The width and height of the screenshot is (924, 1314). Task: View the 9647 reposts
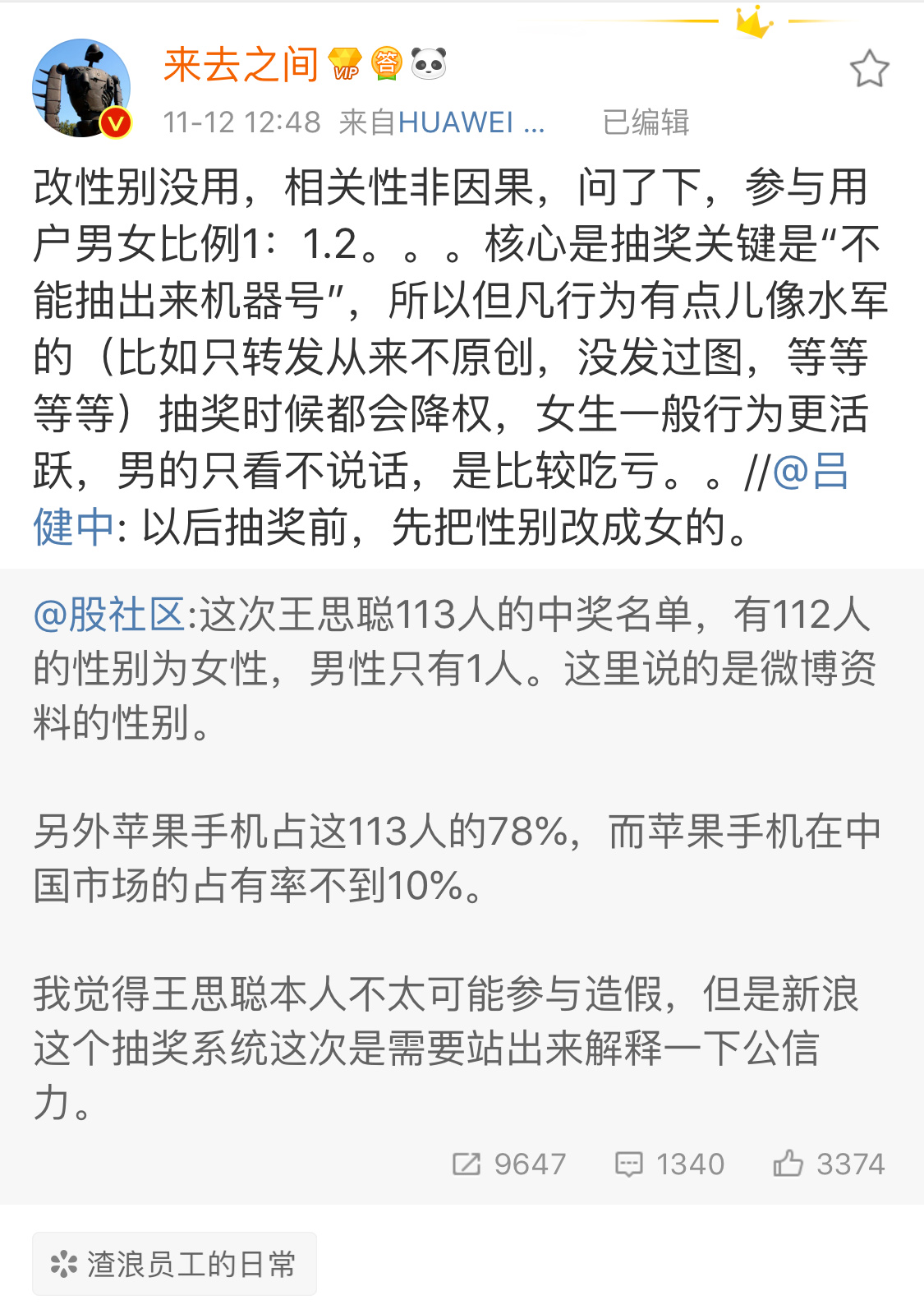pyautogui.click(x=509, y=1164)
